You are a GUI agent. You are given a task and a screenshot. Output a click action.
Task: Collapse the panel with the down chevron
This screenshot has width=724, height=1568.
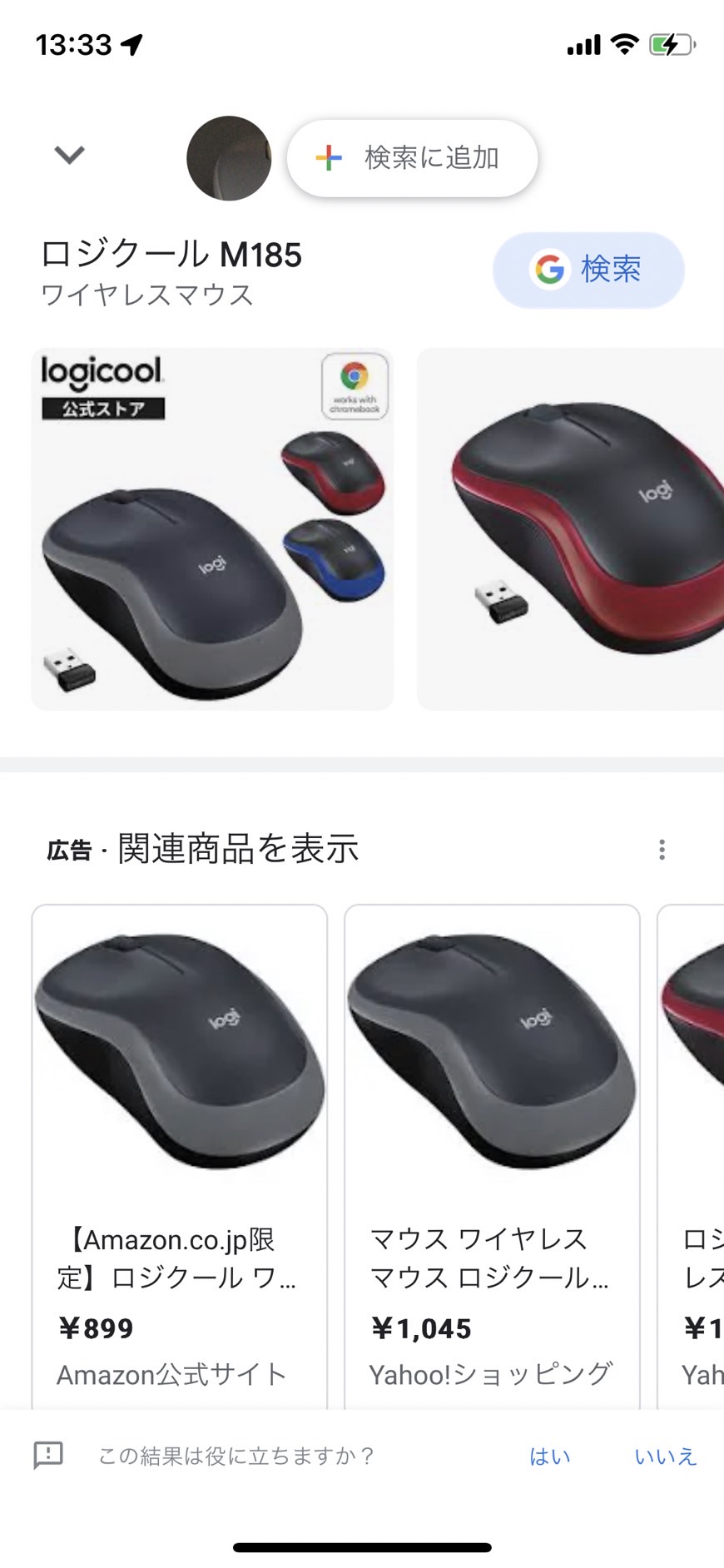pos(69,155)
